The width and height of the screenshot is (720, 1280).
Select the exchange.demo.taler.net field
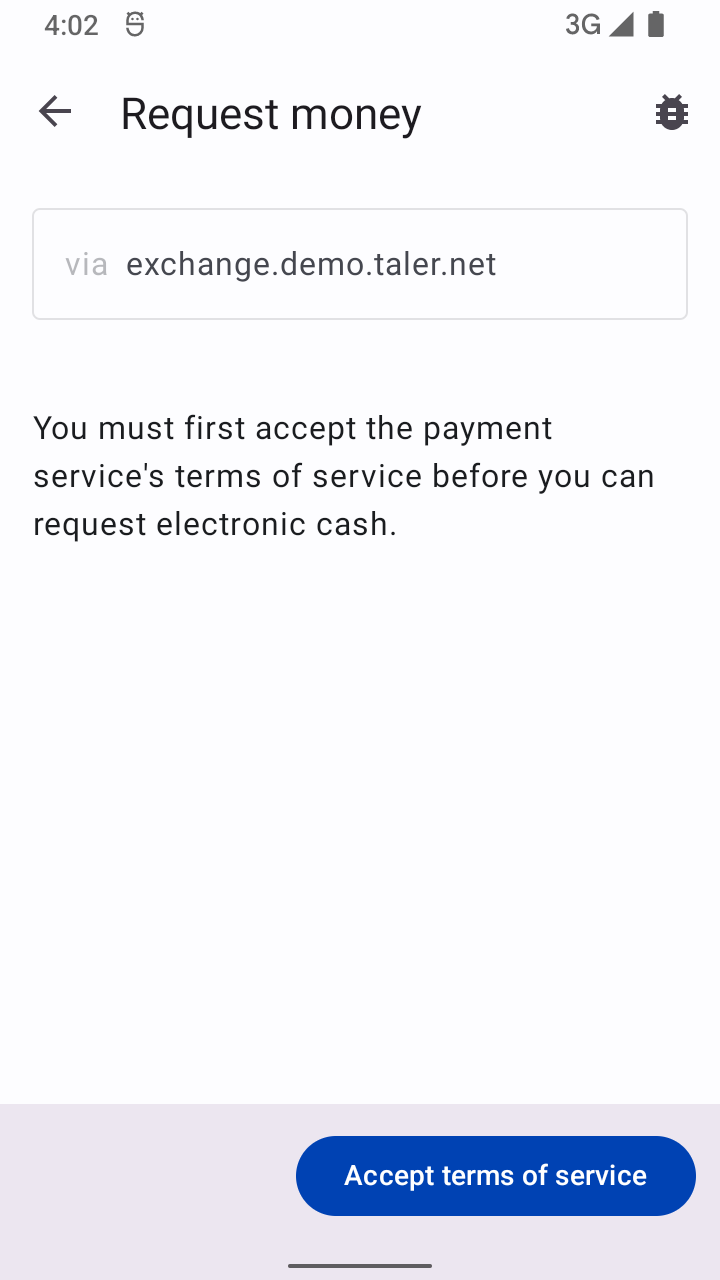(x=360, y=264)
